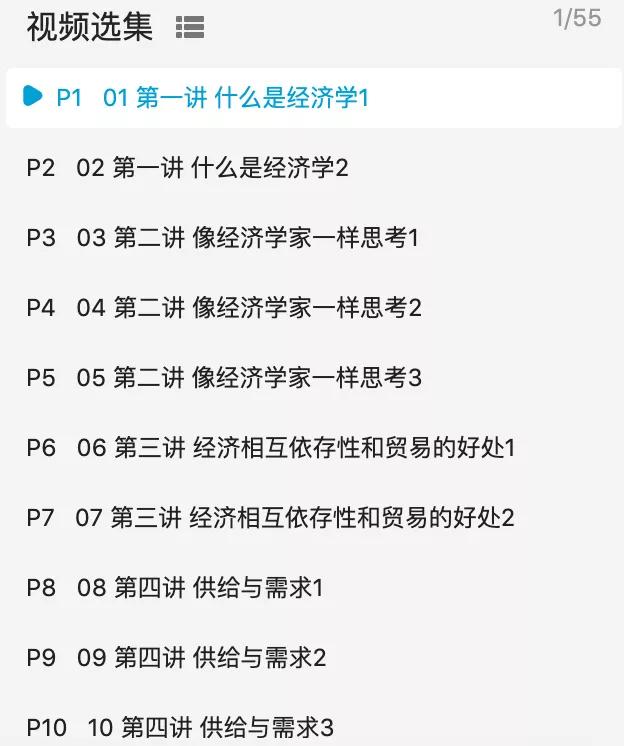Play P8 第四讲 供给与需求1
This screenshot has width=624, height=746.
tap(176, 588)
